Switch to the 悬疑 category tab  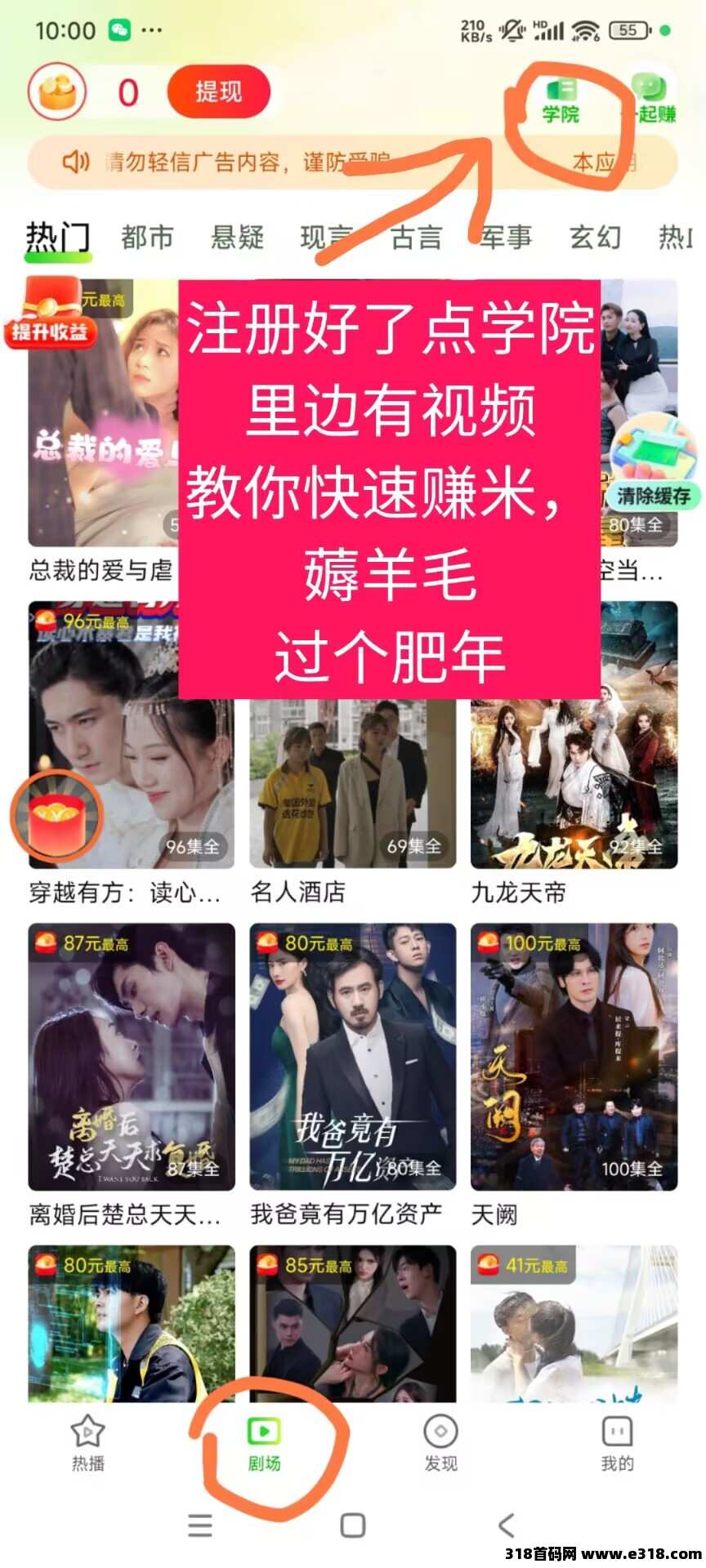tap(237, 238)
